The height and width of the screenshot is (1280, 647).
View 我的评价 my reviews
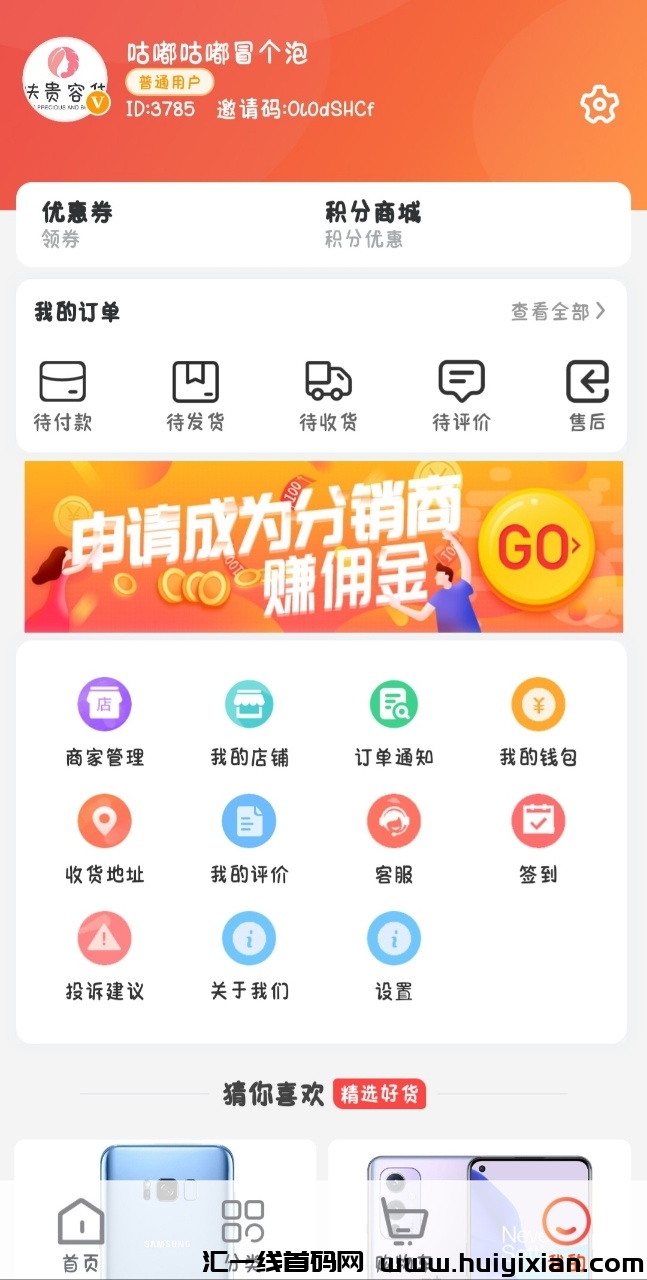[x=249, y=839]
